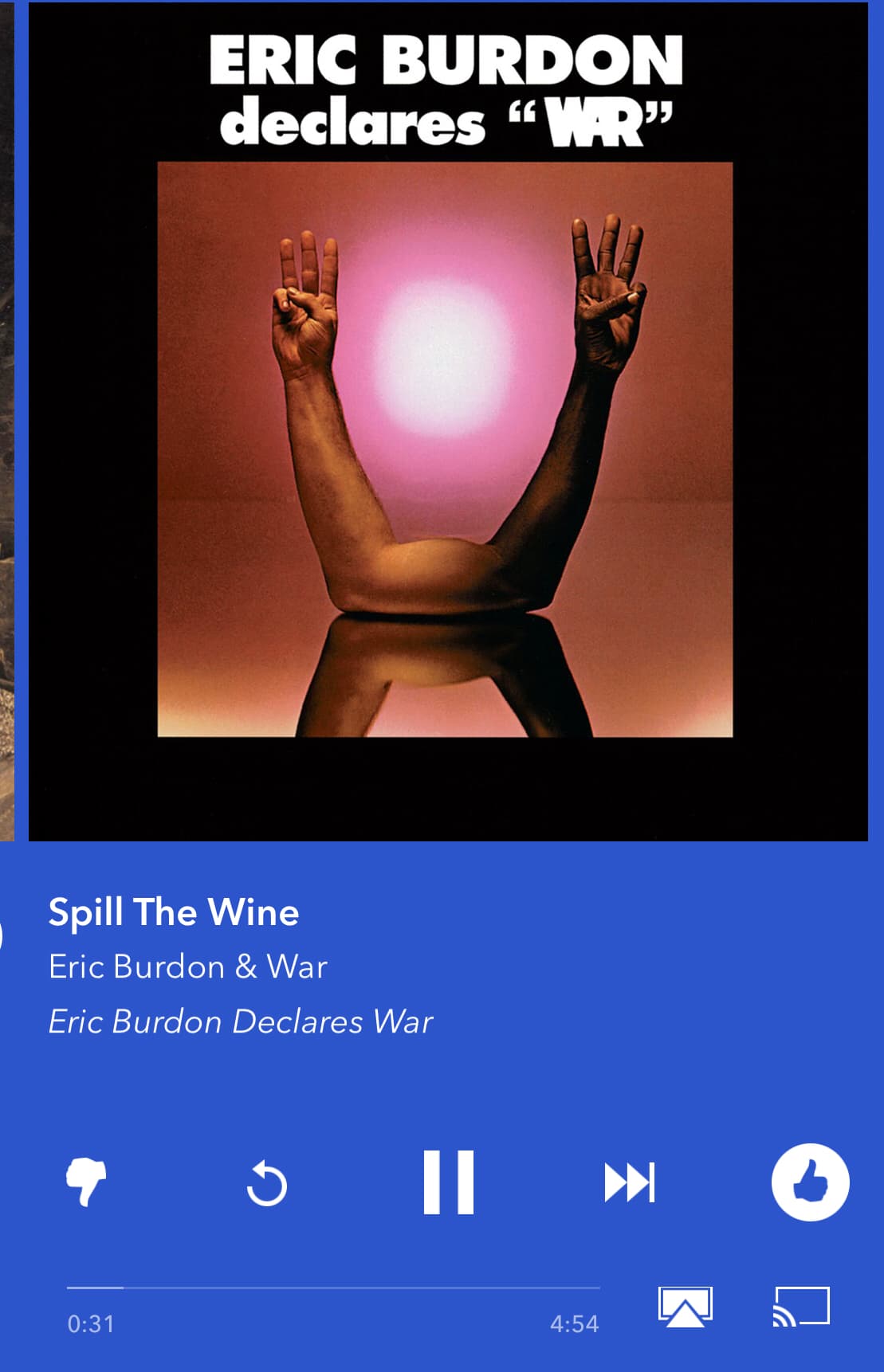The image size is (884, 1372).
Task: Tap the thumbs up button
Action: [x=810, y=1182]
